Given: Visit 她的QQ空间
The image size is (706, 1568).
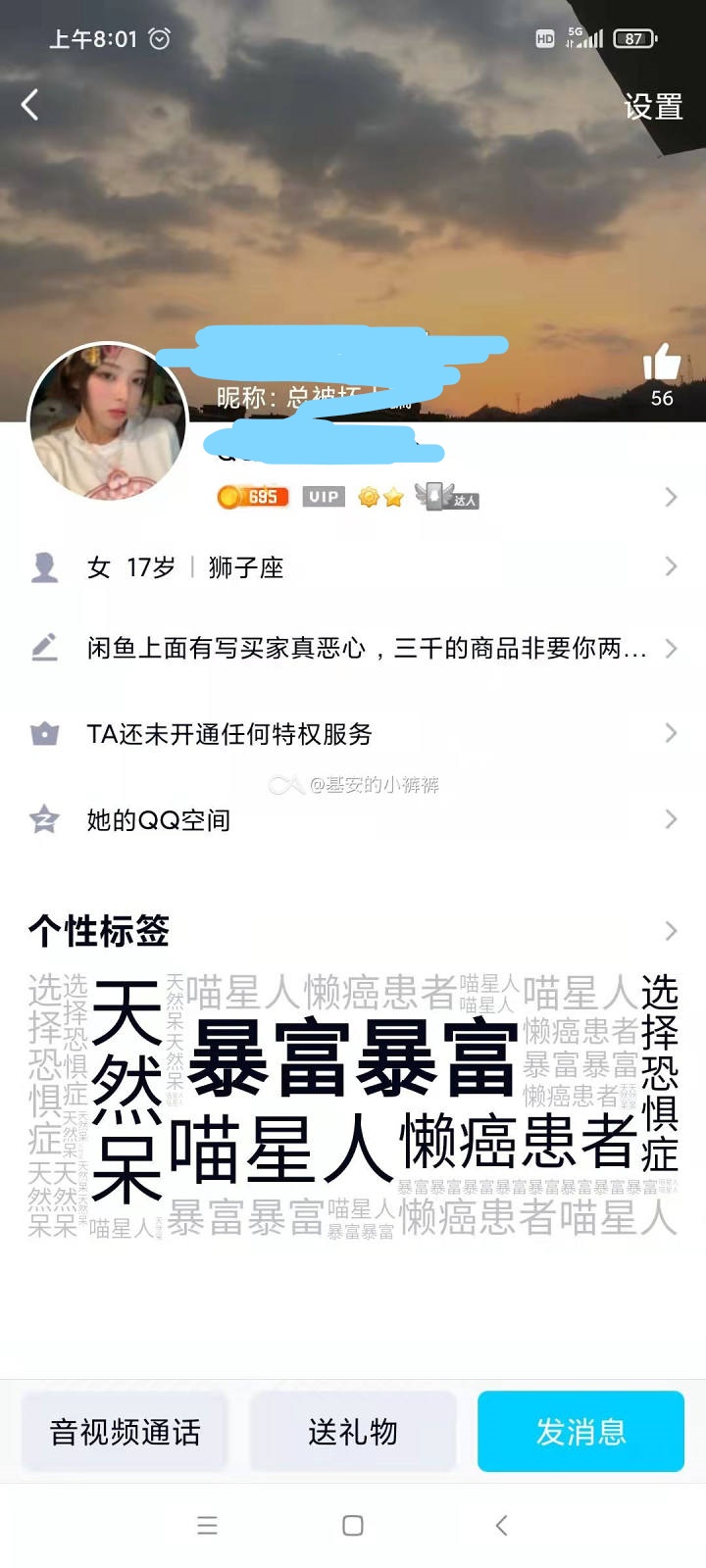Looking at the screenshot, I should (353, 820).
